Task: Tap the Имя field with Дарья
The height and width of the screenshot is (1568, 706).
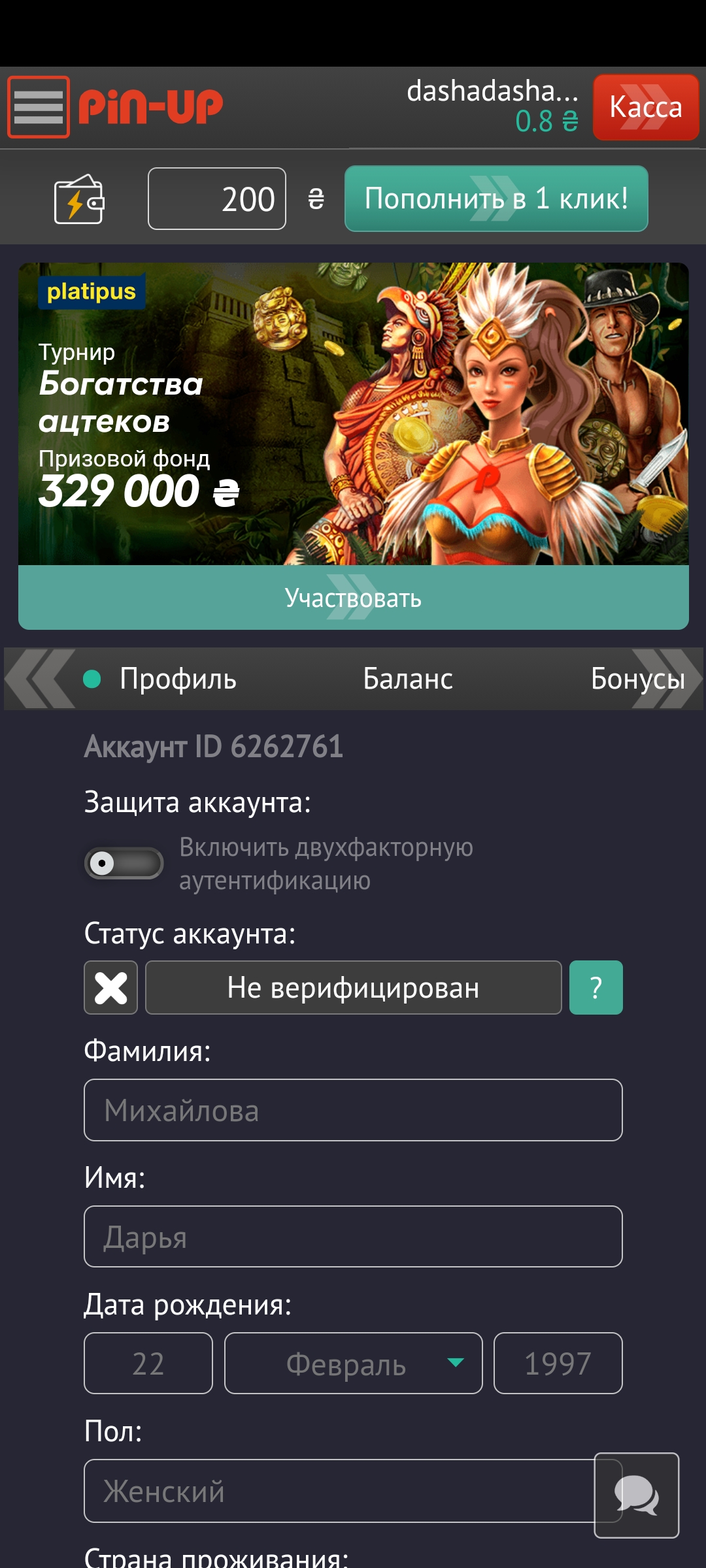Action: [353, 1237]
